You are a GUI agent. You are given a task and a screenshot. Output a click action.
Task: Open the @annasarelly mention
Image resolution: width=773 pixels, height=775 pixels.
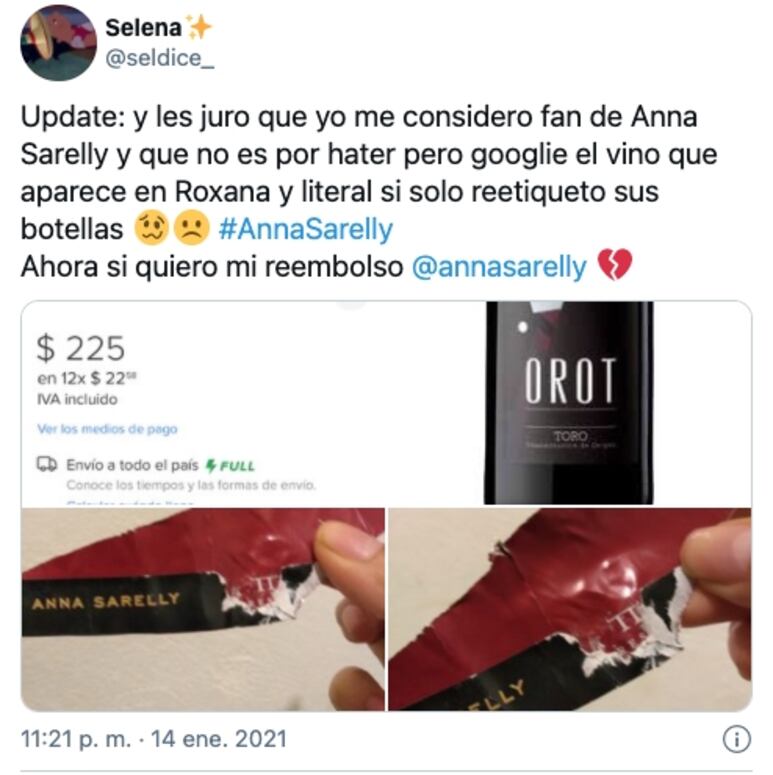click(x=499, y=267)
